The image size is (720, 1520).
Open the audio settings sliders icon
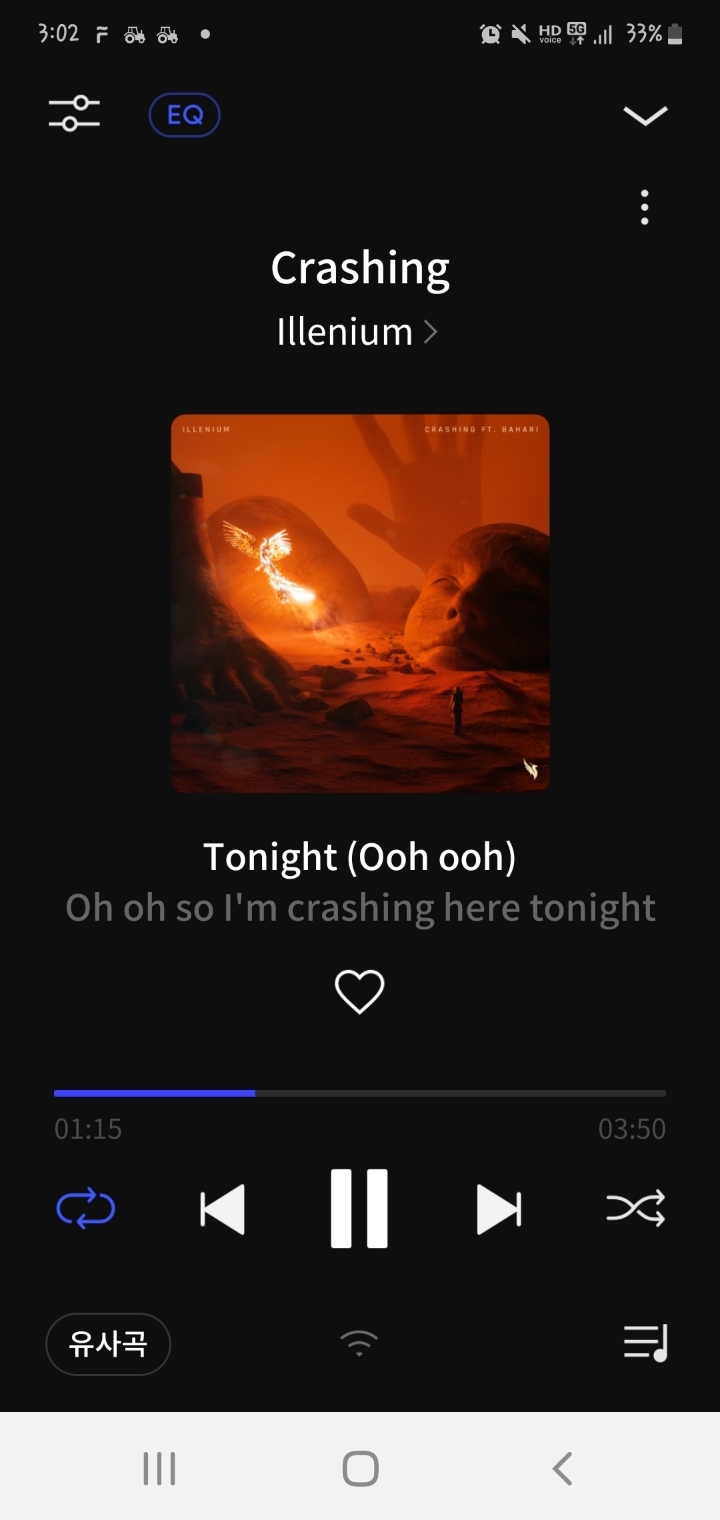pyautogui.click(x=75, y=114)
